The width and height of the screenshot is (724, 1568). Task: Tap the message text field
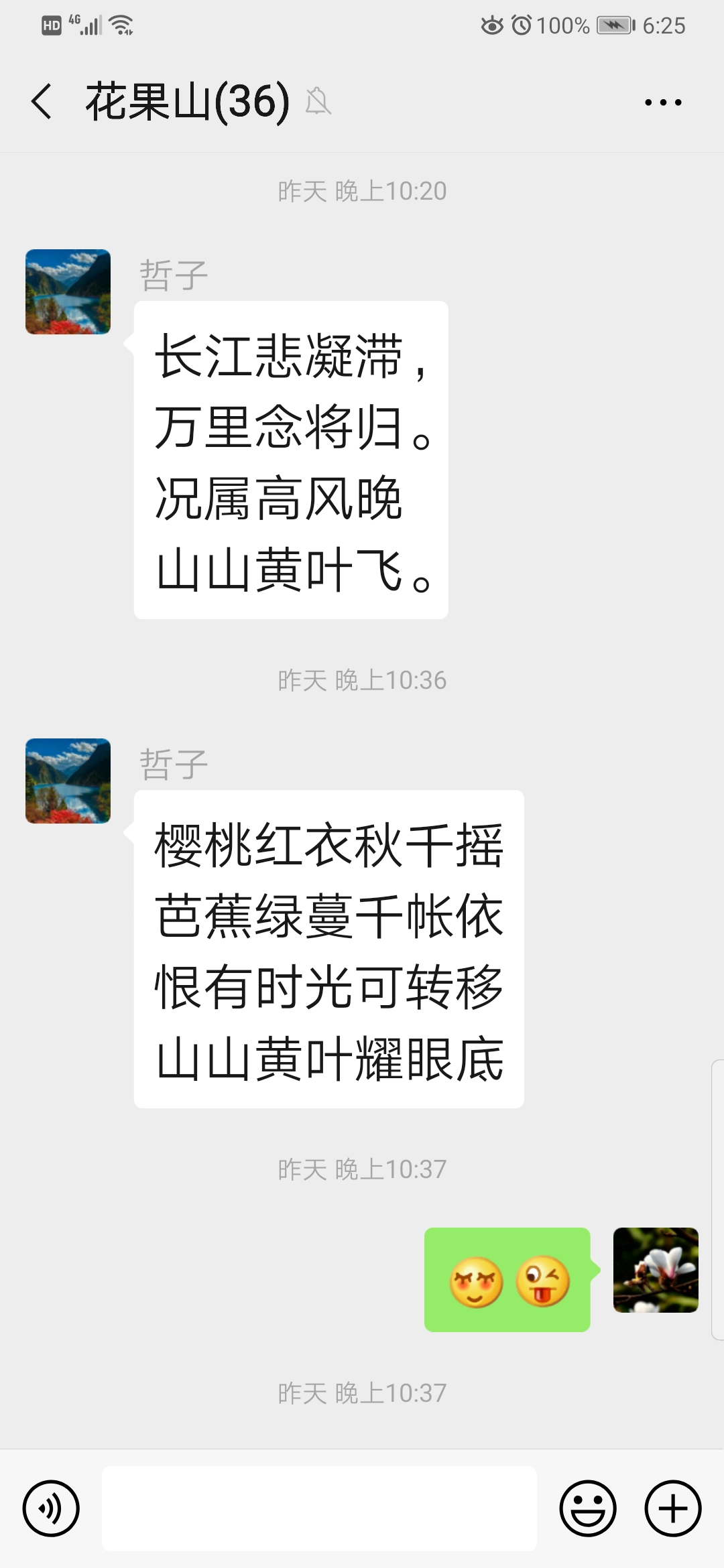[319, 1508]
